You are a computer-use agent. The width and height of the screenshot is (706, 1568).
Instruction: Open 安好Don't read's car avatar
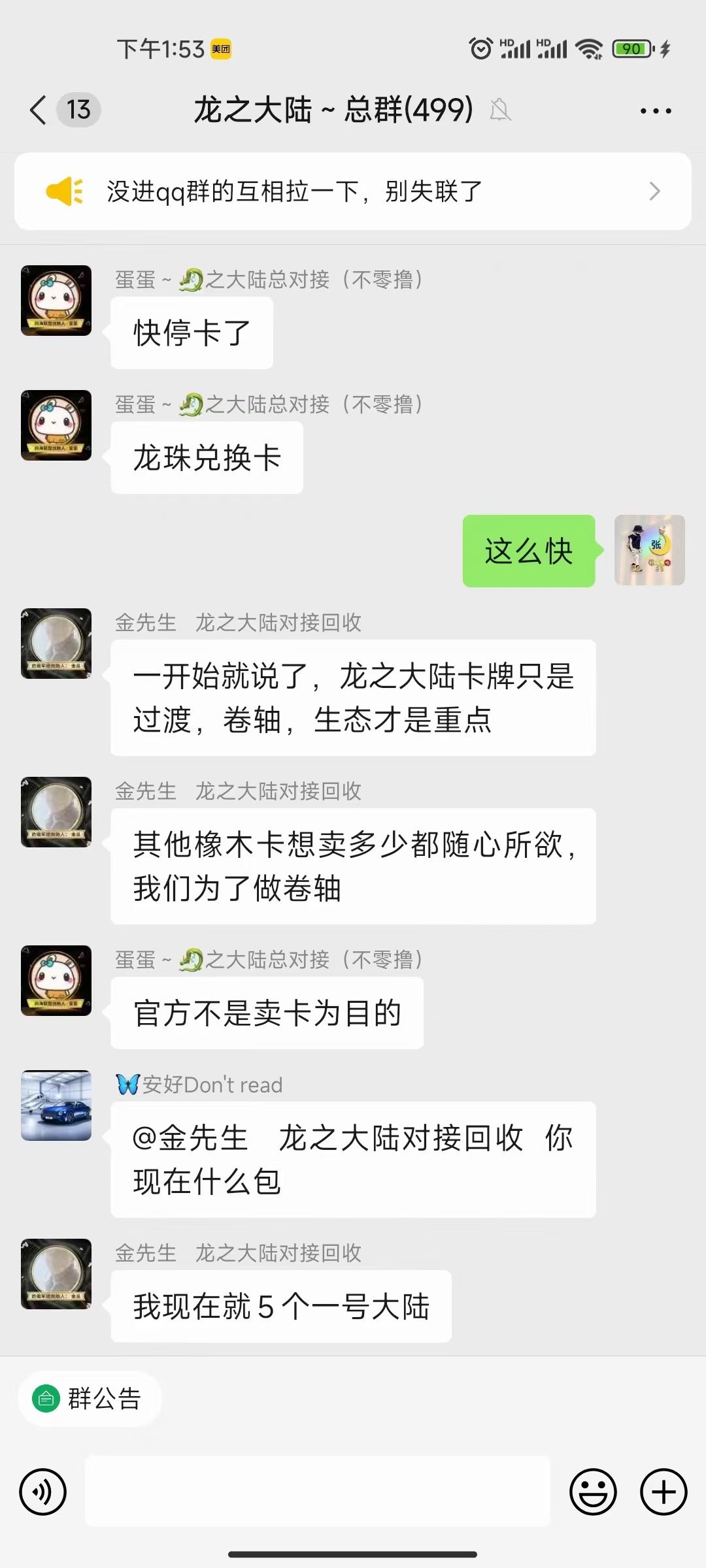click(56, 1105)
